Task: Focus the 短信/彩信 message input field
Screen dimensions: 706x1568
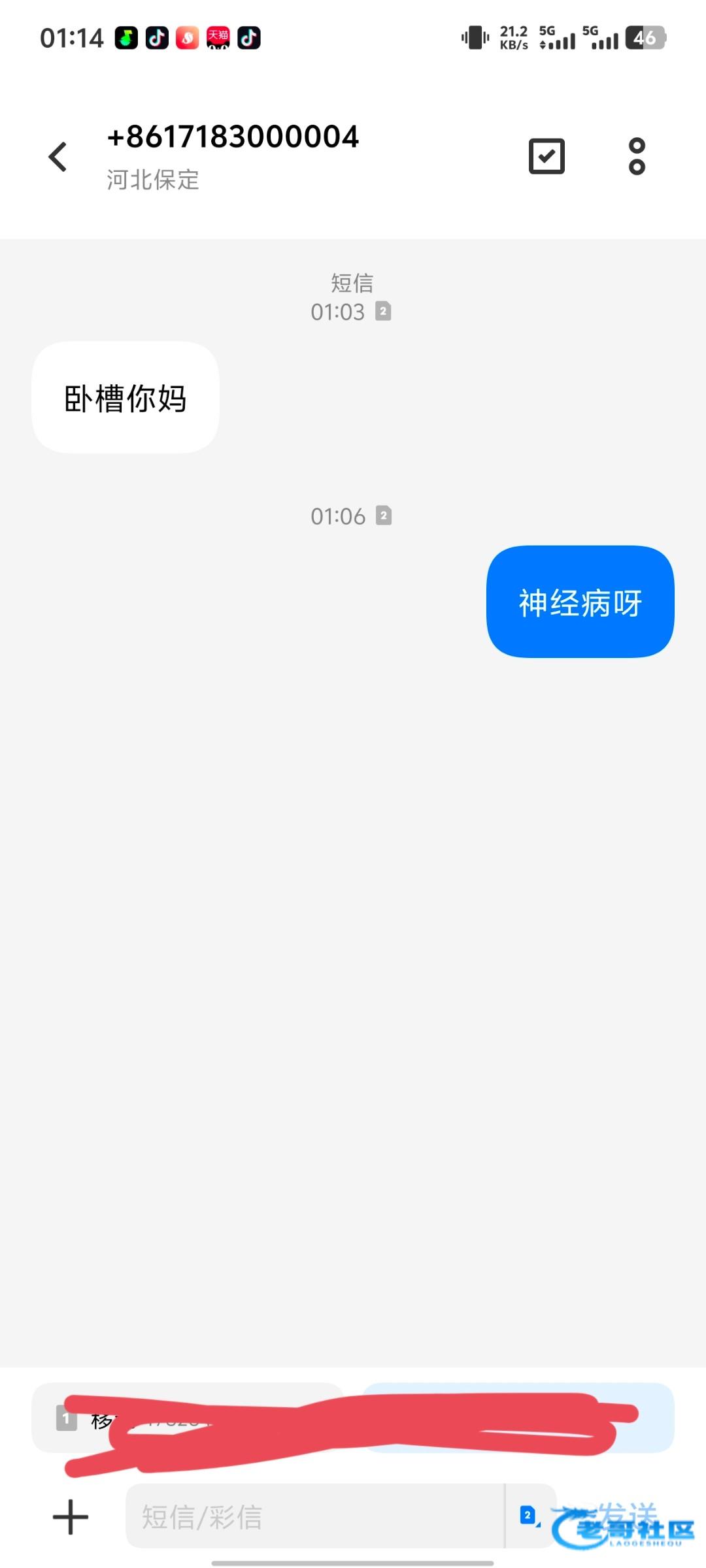Action: coord(314,1517)
